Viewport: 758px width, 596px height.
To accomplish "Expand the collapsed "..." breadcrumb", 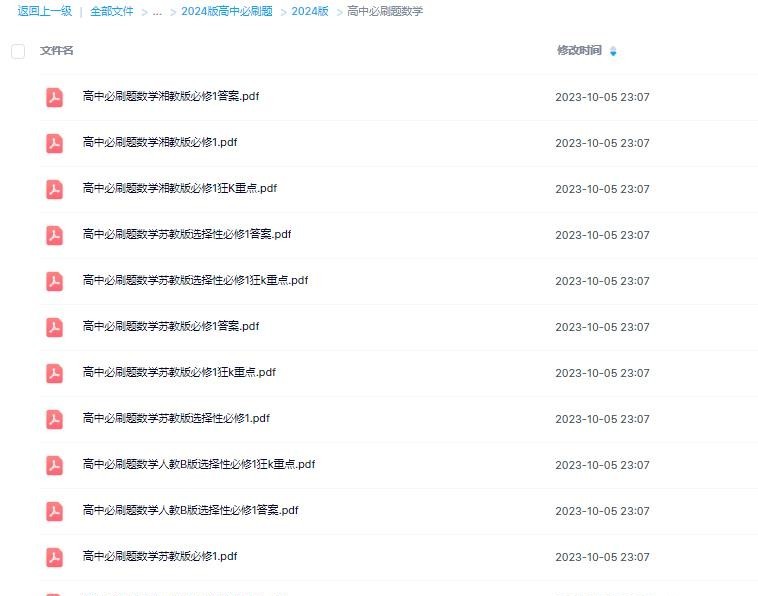I will click(157, 11).
